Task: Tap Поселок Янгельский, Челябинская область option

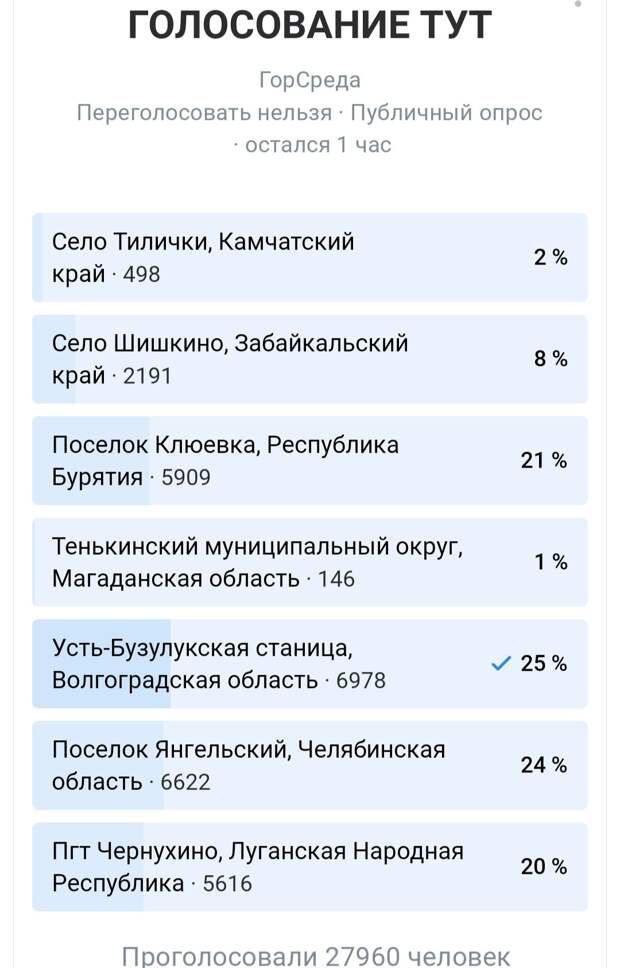Action: click(x=309, y=765)
